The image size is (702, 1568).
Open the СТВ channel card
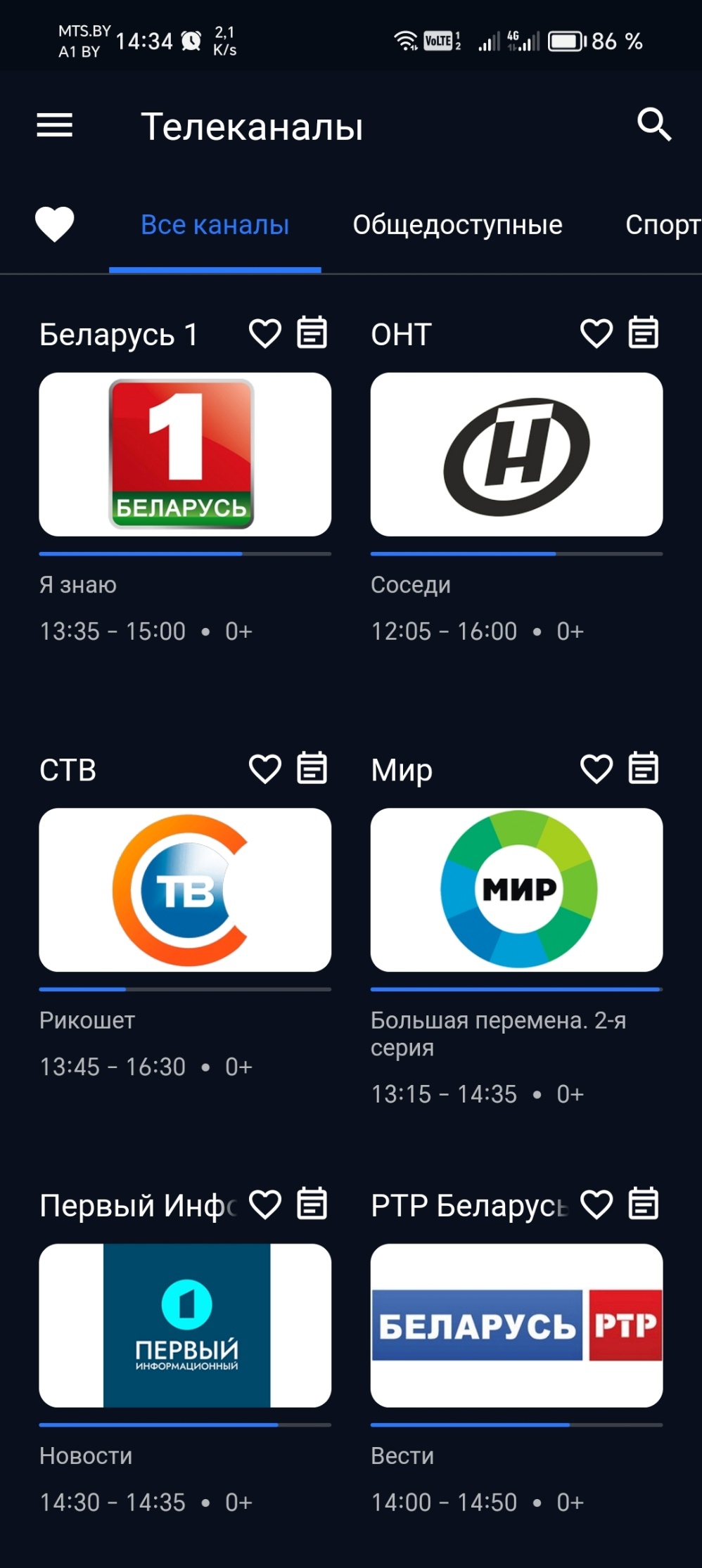pos(185,890)
